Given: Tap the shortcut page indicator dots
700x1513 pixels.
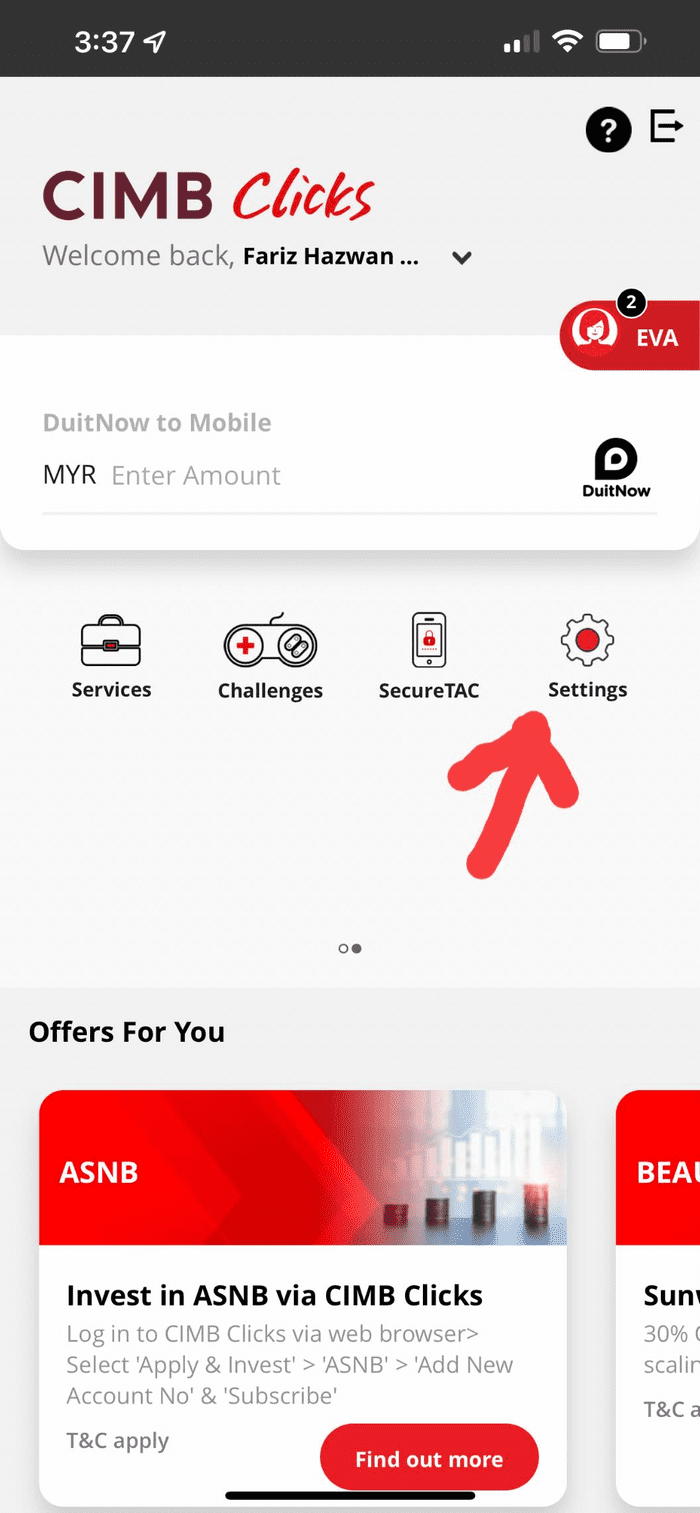Looking at the screenshot, I should pyautogui.click(x=350, y=948).
